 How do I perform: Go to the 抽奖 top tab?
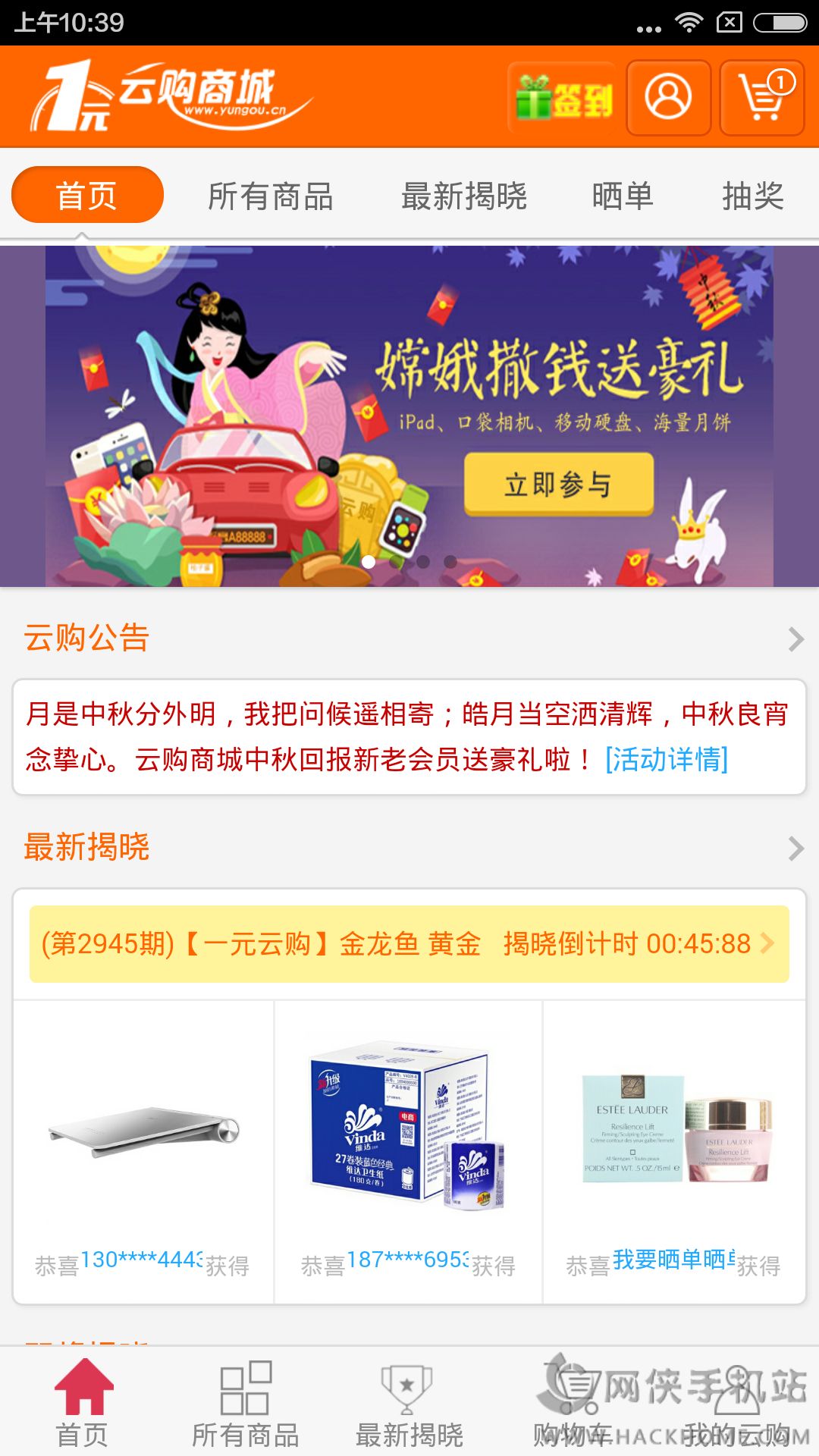pyautogui.click(x=753, y=196)
